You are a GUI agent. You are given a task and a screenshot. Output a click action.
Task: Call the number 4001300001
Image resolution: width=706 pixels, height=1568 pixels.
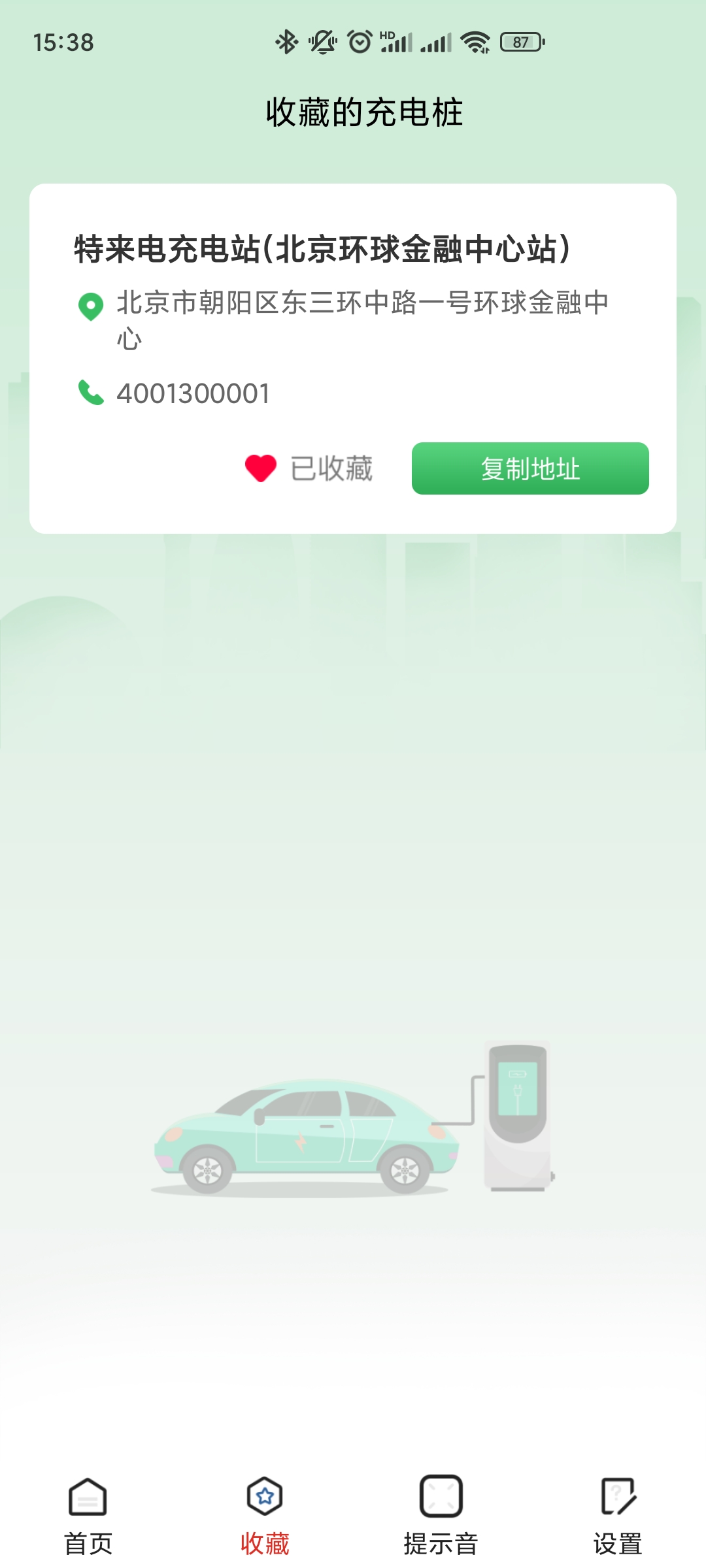pos(193,393)
